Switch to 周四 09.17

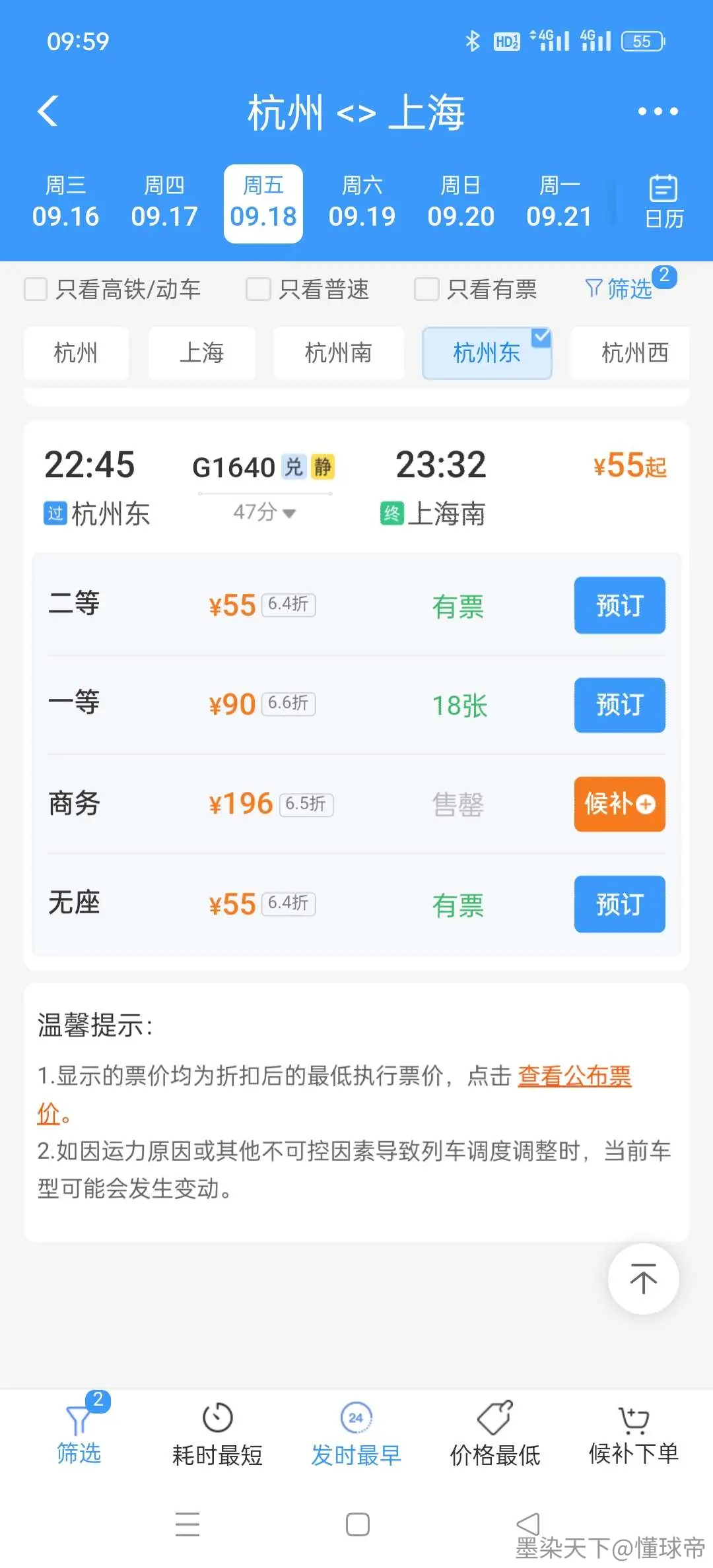(x=164, y=203)
